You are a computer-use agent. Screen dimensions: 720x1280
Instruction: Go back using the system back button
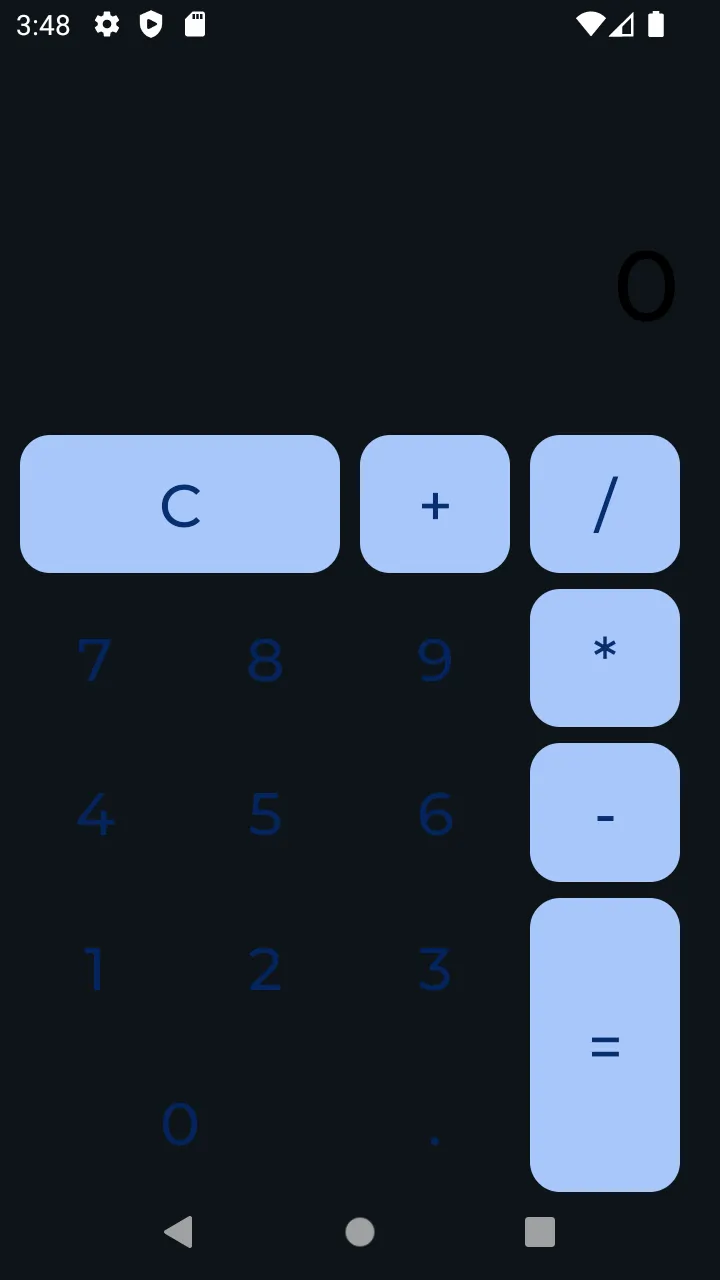179,1231
